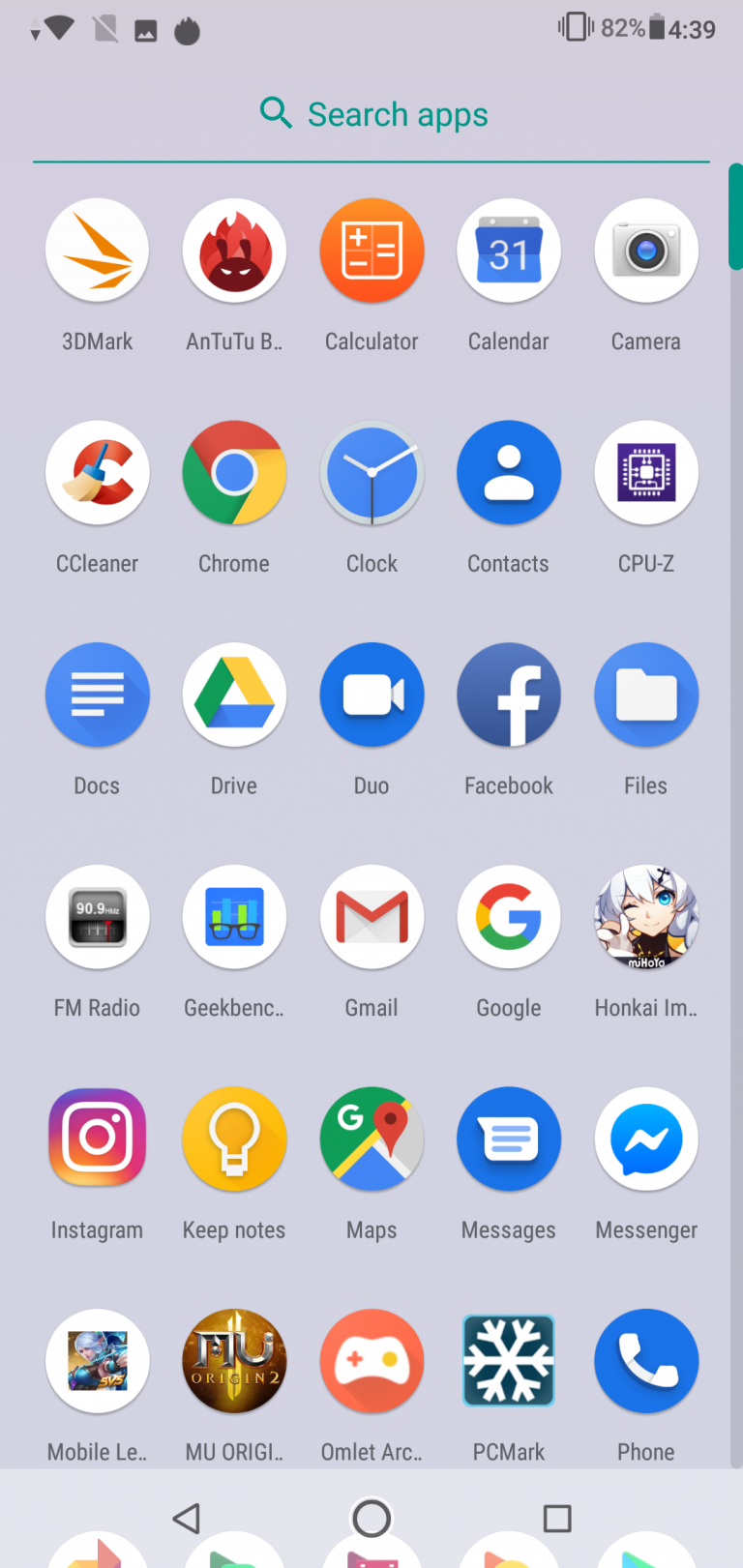Open the Facebook app
The height and width of the screenshot is (1568, 743).
(509, 695)
